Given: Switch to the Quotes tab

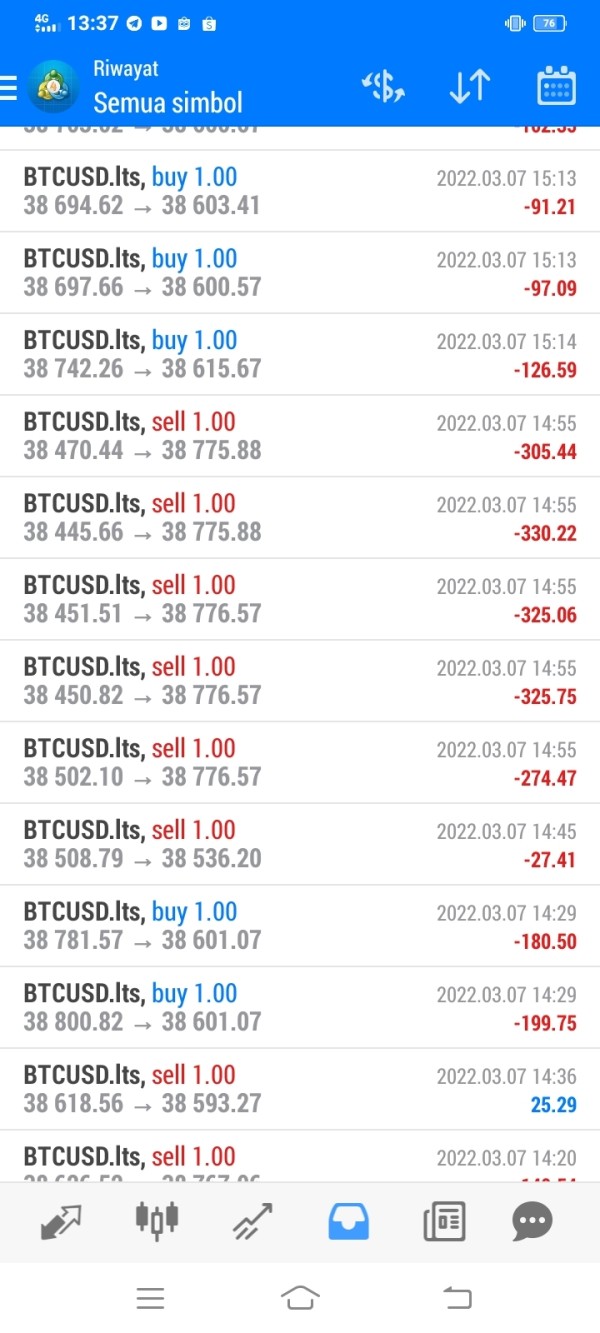Looking at the screenshot, I should 61,1221.
